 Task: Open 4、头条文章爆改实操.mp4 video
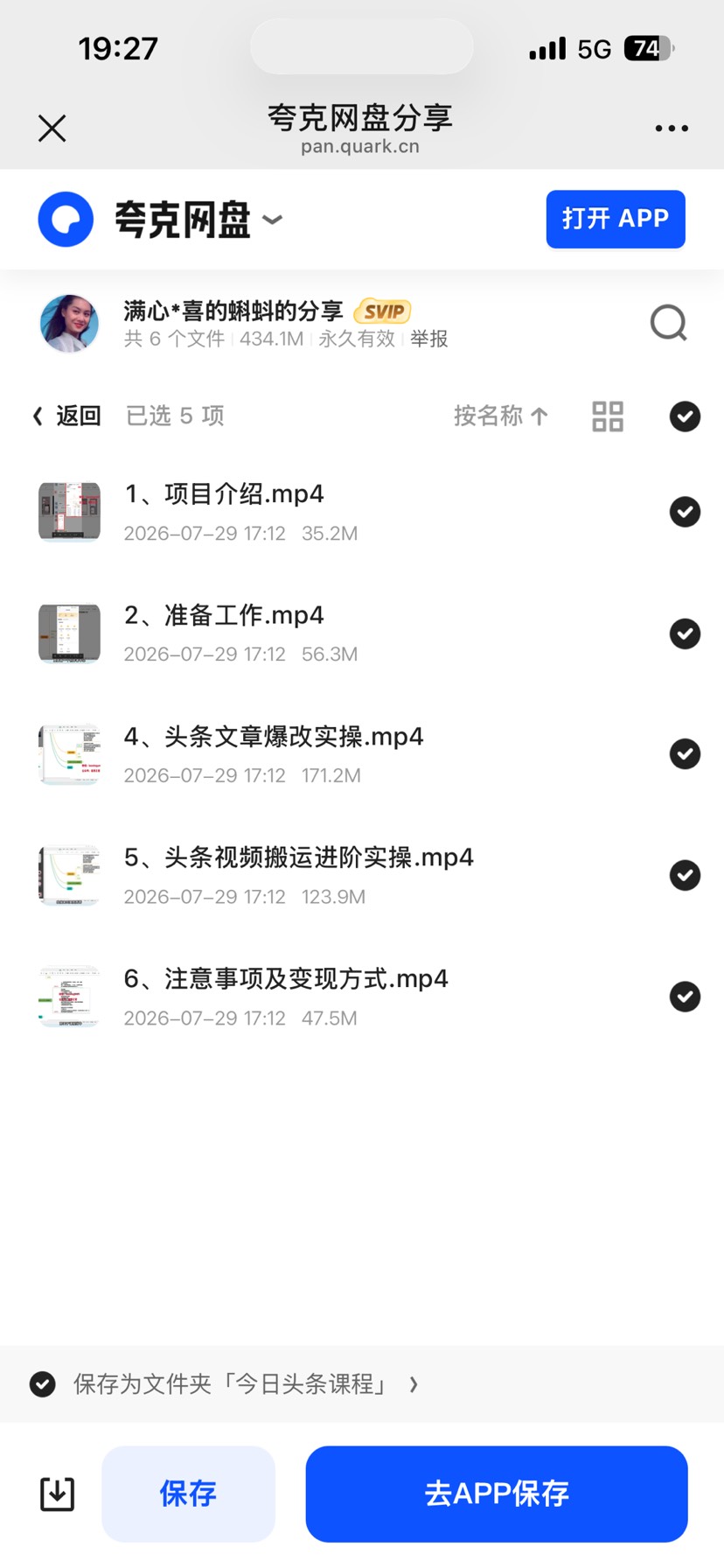point(274,737)
